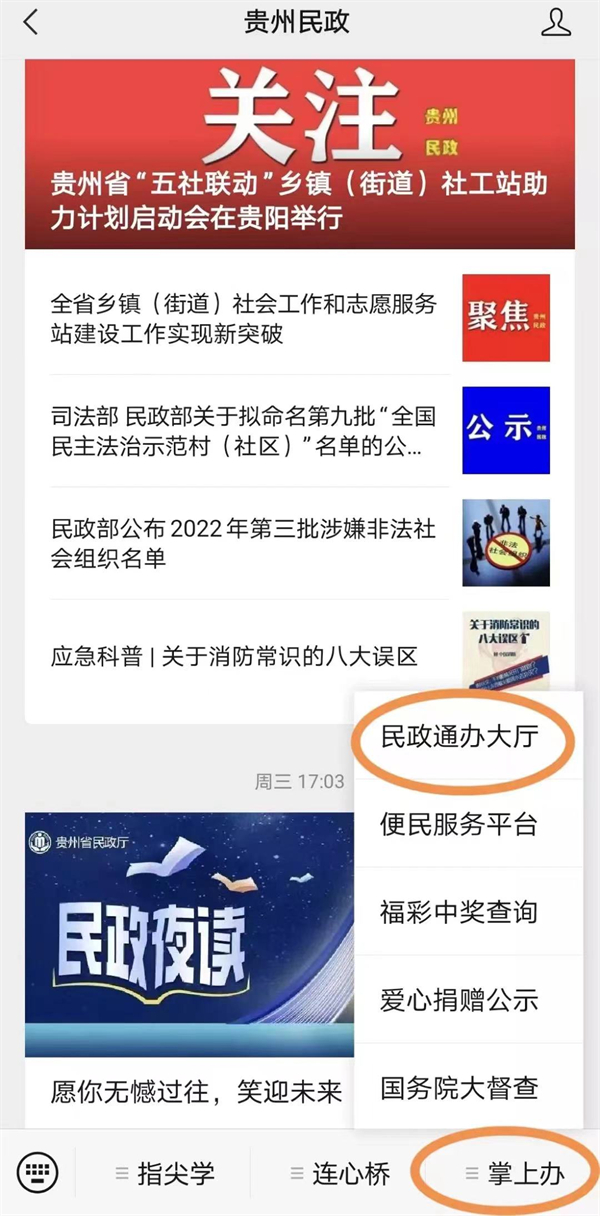
Task: Open 司法部 民政部 公示 article
Action: 244,430
